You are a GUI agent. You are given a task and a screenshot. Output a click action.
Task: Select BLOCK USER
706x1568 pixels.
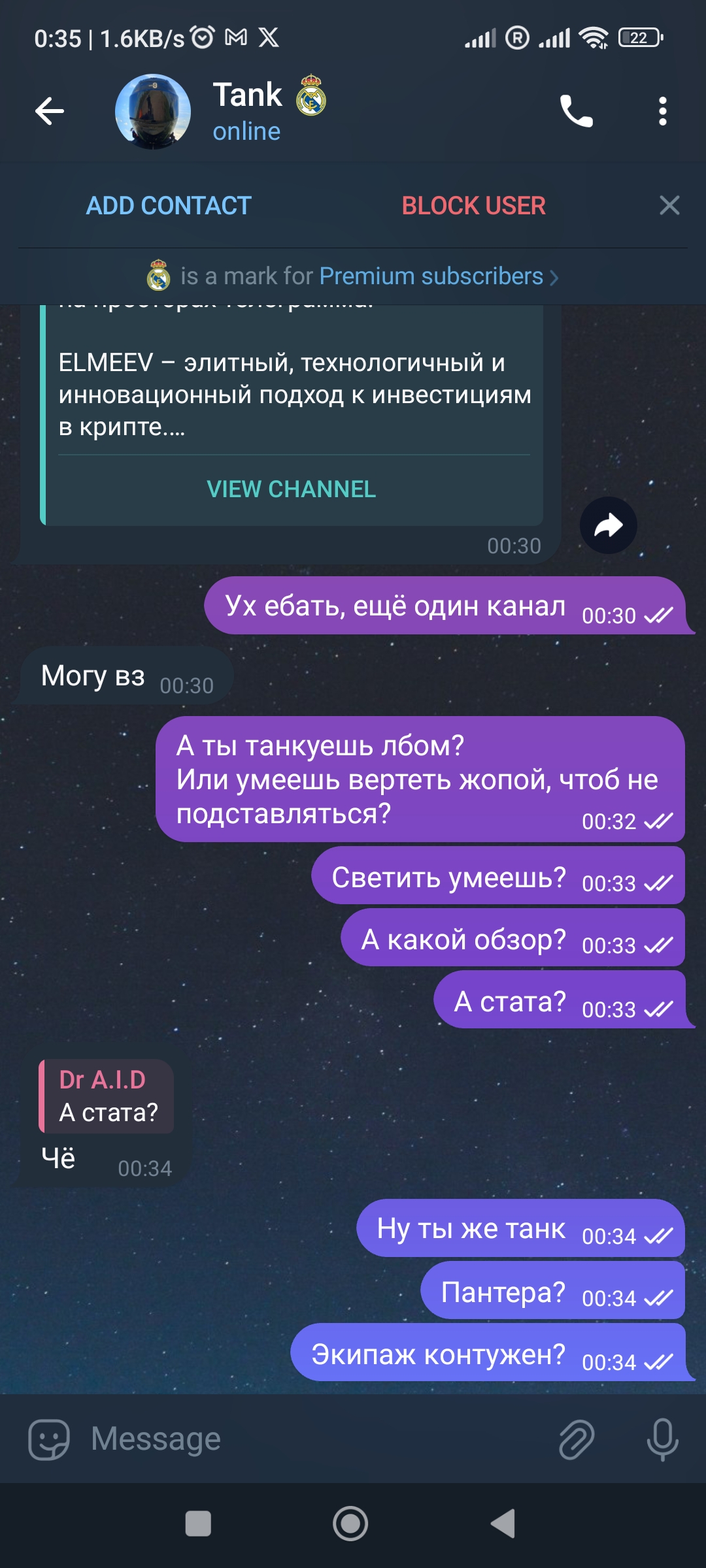(473, 206)
